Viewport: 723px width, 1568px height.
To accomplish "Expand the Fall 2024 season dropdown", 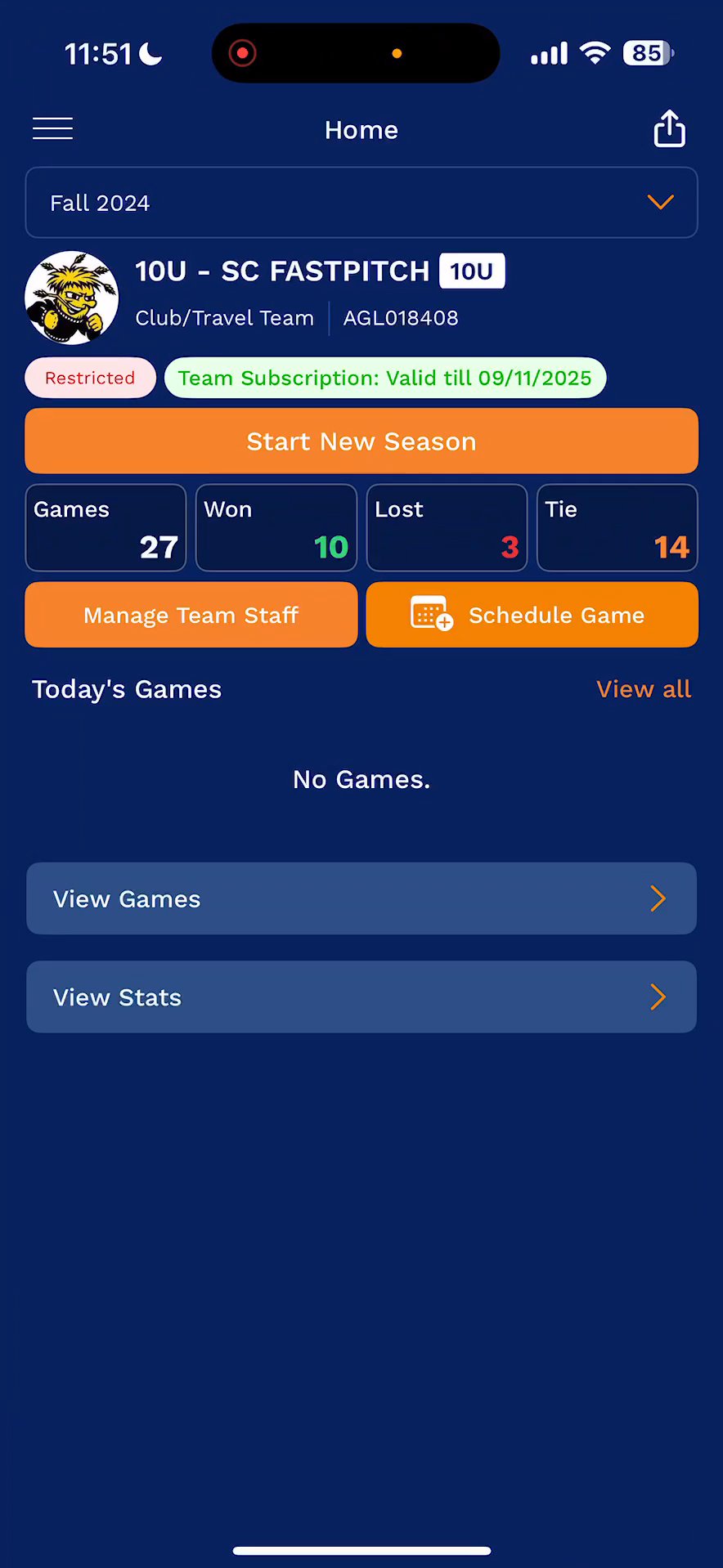I will [361, 203].
